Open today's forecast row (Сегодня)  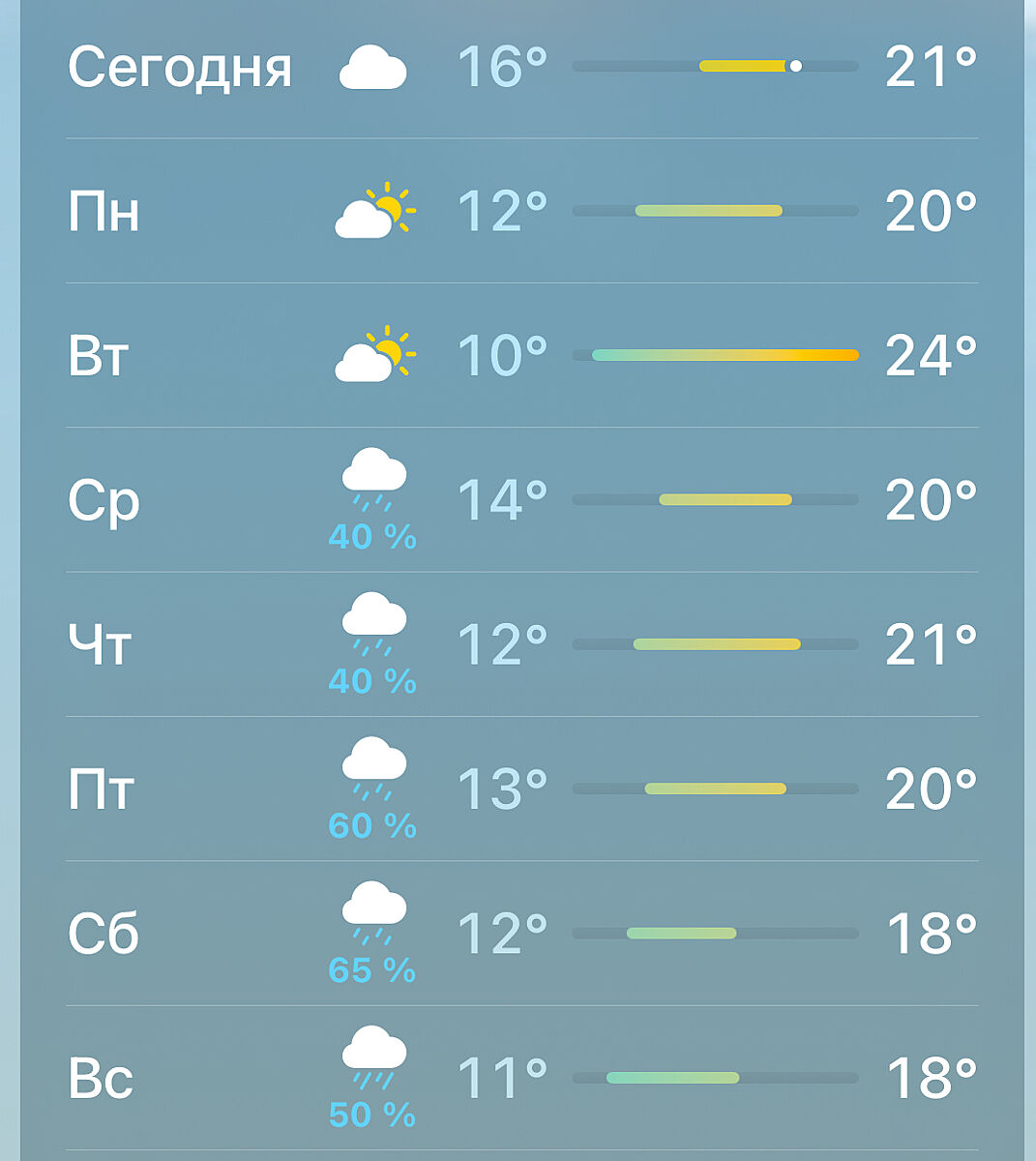180,68
